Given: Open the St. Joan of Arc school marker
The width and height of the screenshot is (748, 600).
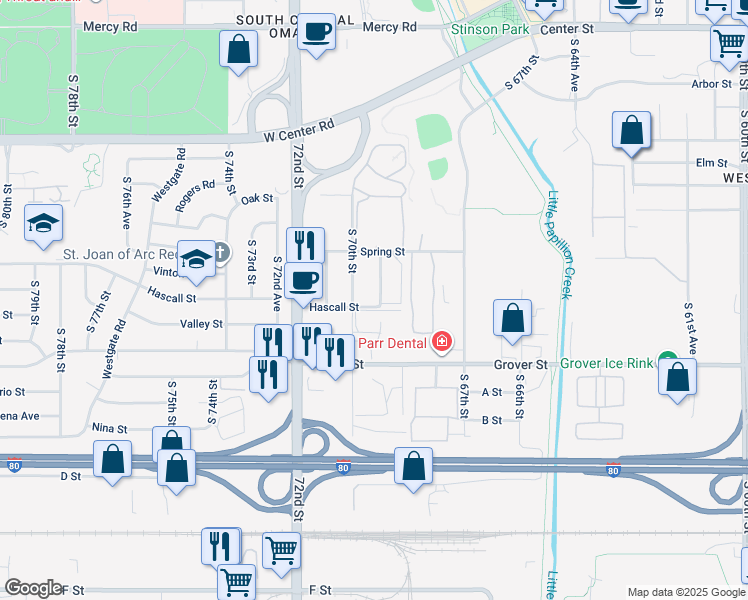Looking at the screenshot, I should click(198, 258).
